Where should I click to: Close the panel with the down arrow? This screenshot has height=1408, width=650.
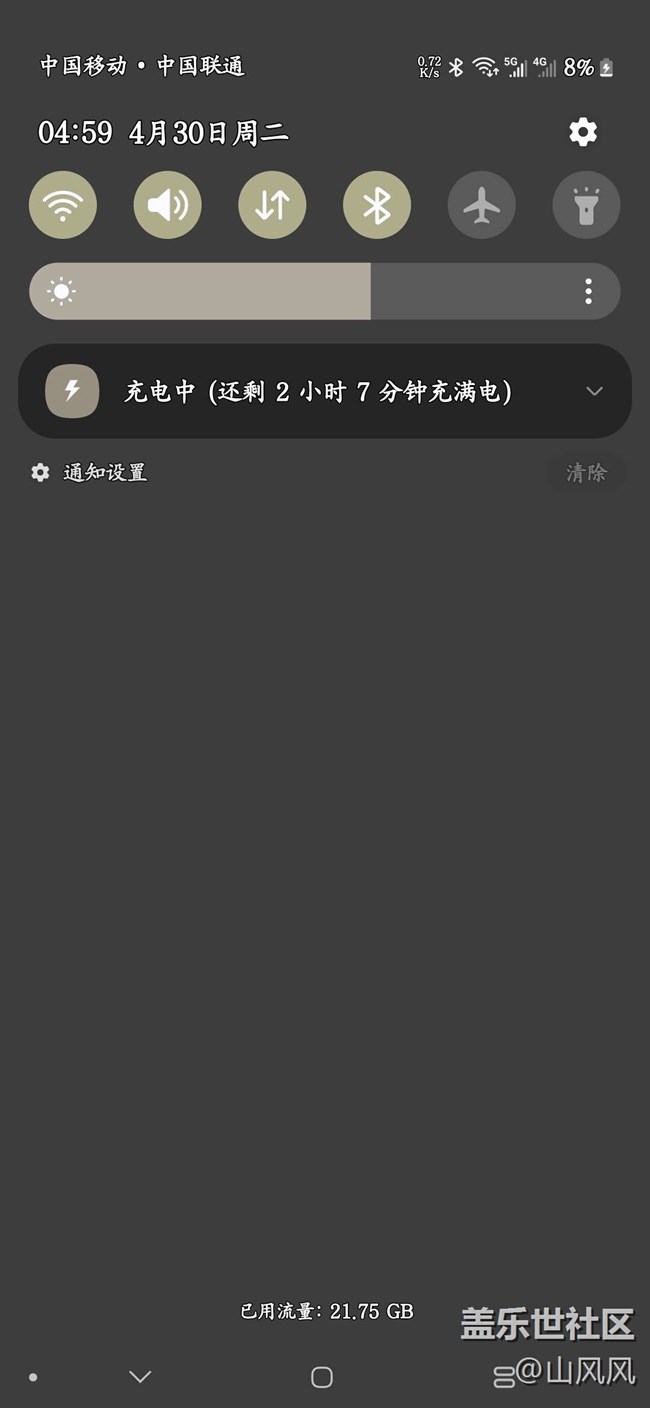pyautogui.click(x=140, y=1377)
